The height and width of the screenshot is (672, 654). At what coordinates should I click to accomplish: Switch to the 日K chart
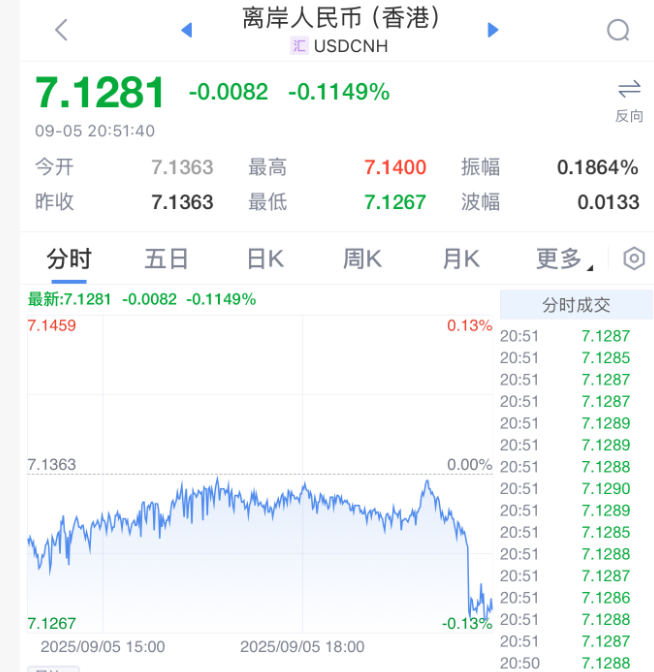(x=265, y=259)
